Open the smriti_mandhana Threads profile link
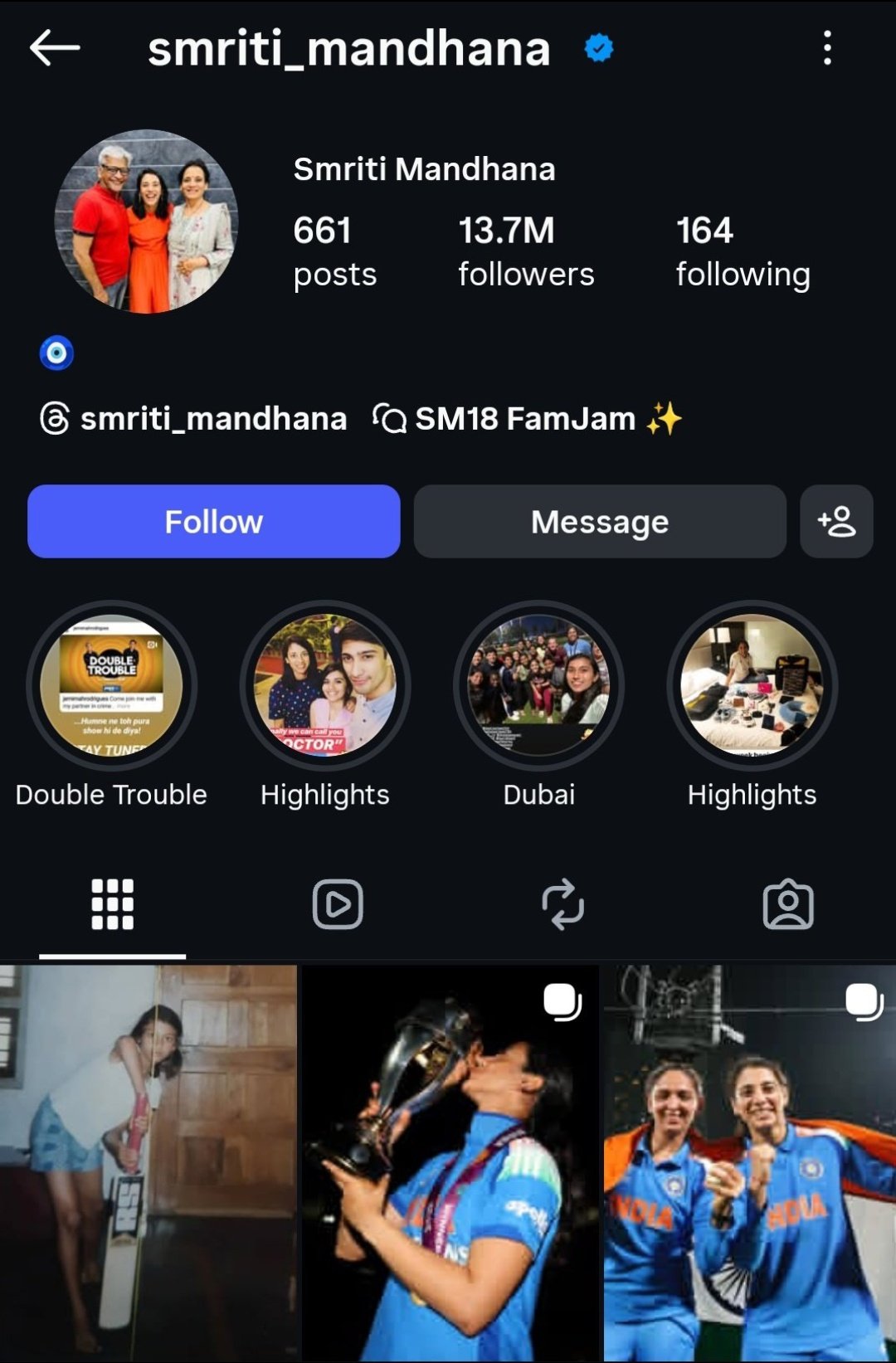Screen dimensions: 896x1363 [x=193, y=419]
